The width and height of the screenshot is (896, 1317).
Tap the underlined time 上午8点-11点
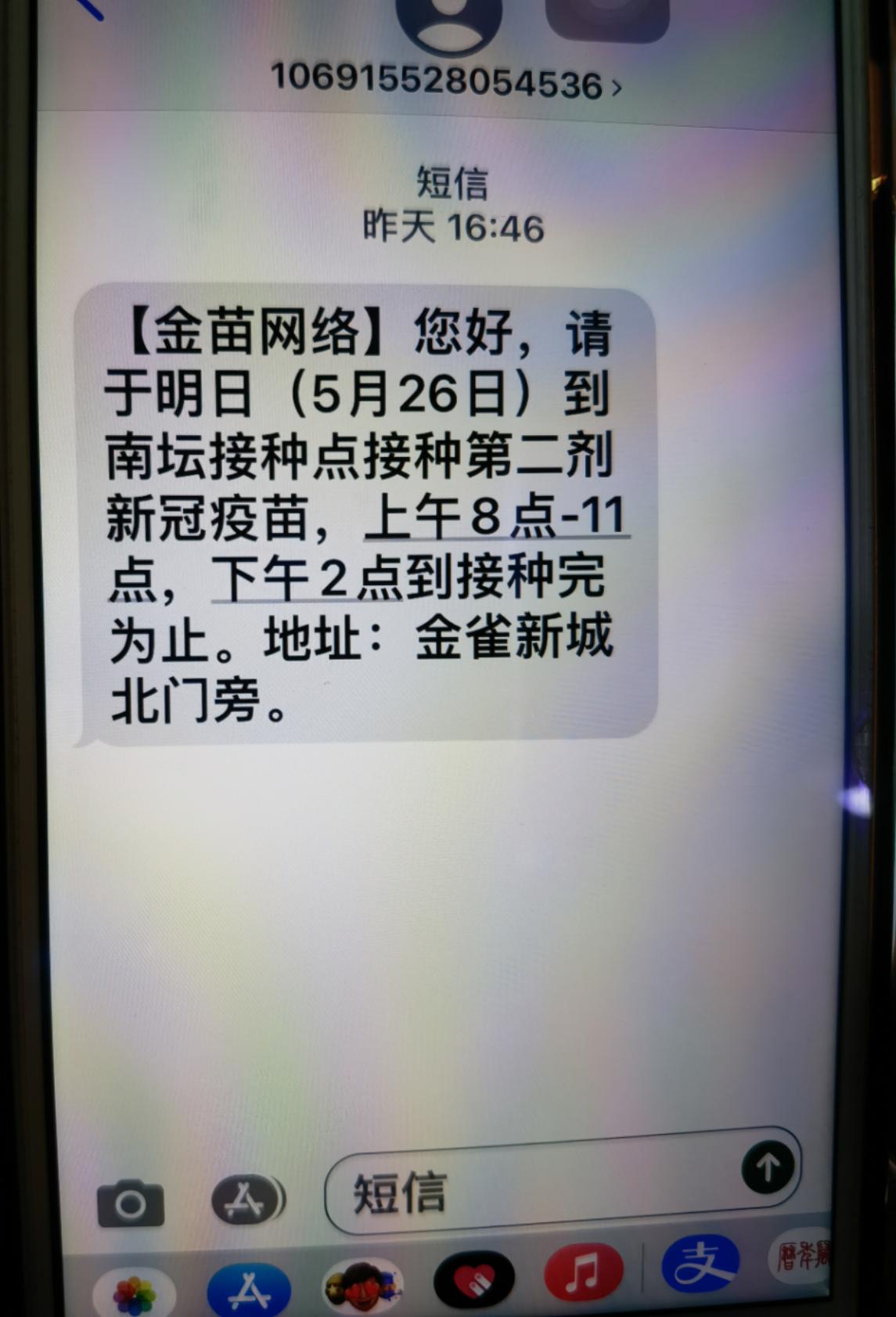click(496, 516)
